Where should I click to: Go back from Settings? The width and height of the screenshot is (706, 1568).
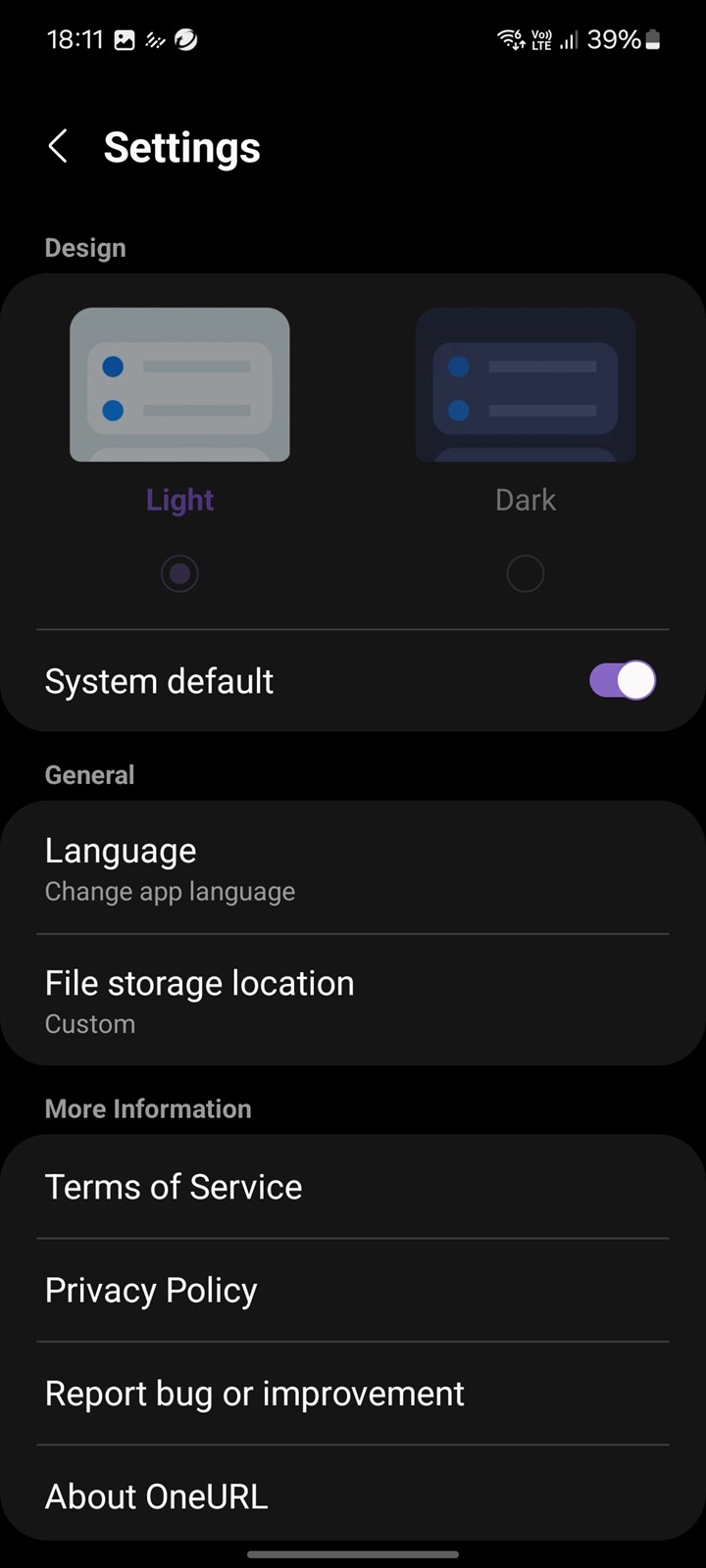coord(58,147)
